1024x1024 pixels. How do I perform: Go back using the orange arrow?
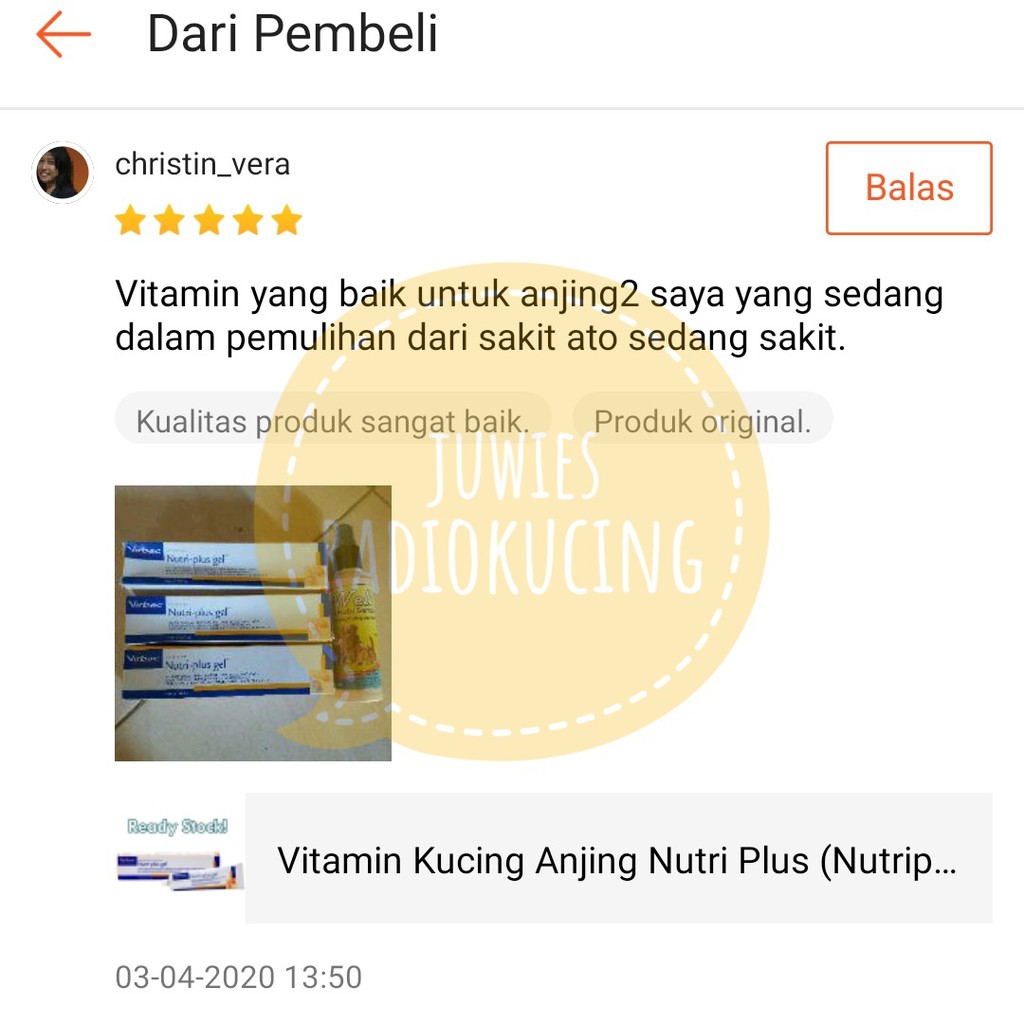pos(63,35)
